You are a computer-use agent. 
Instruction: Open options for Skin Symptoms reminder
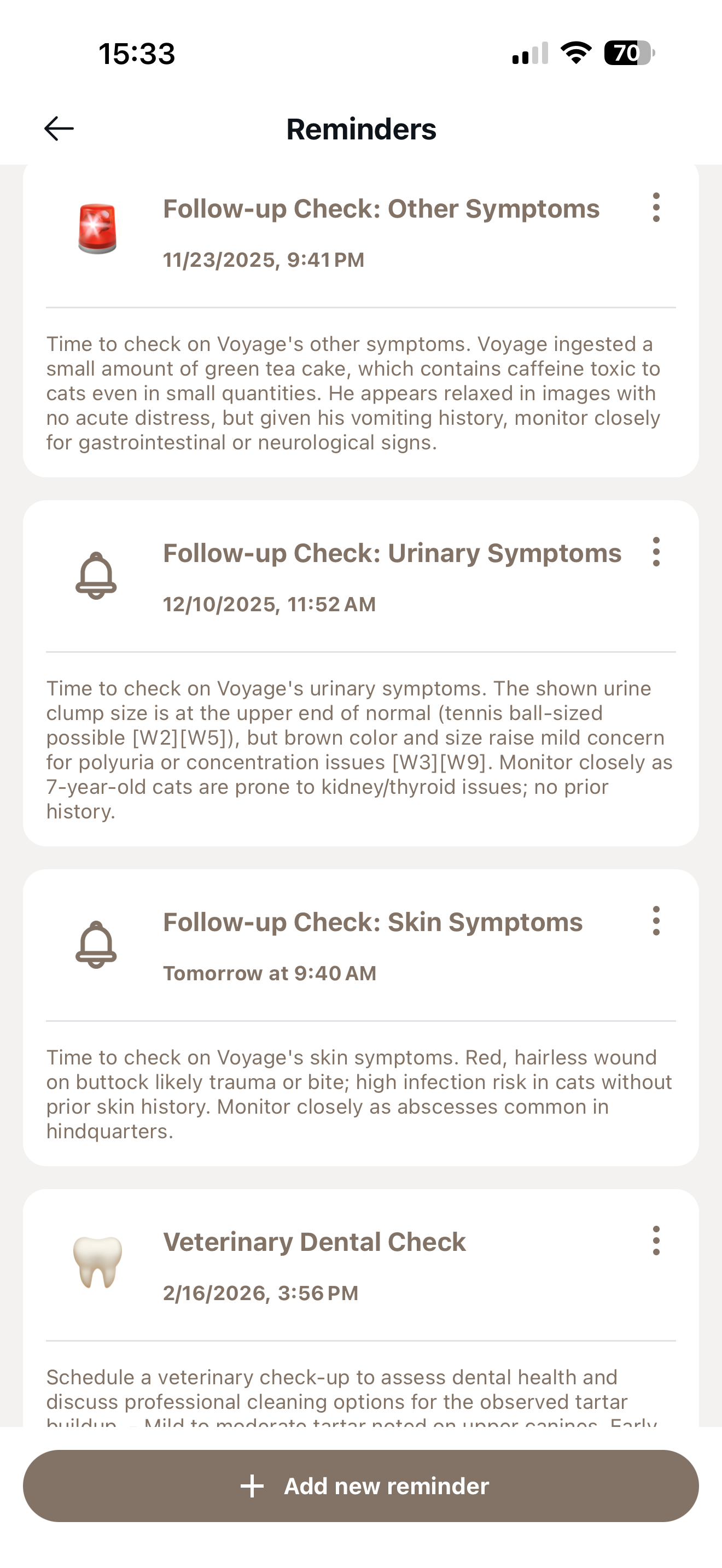pos(656,921)
